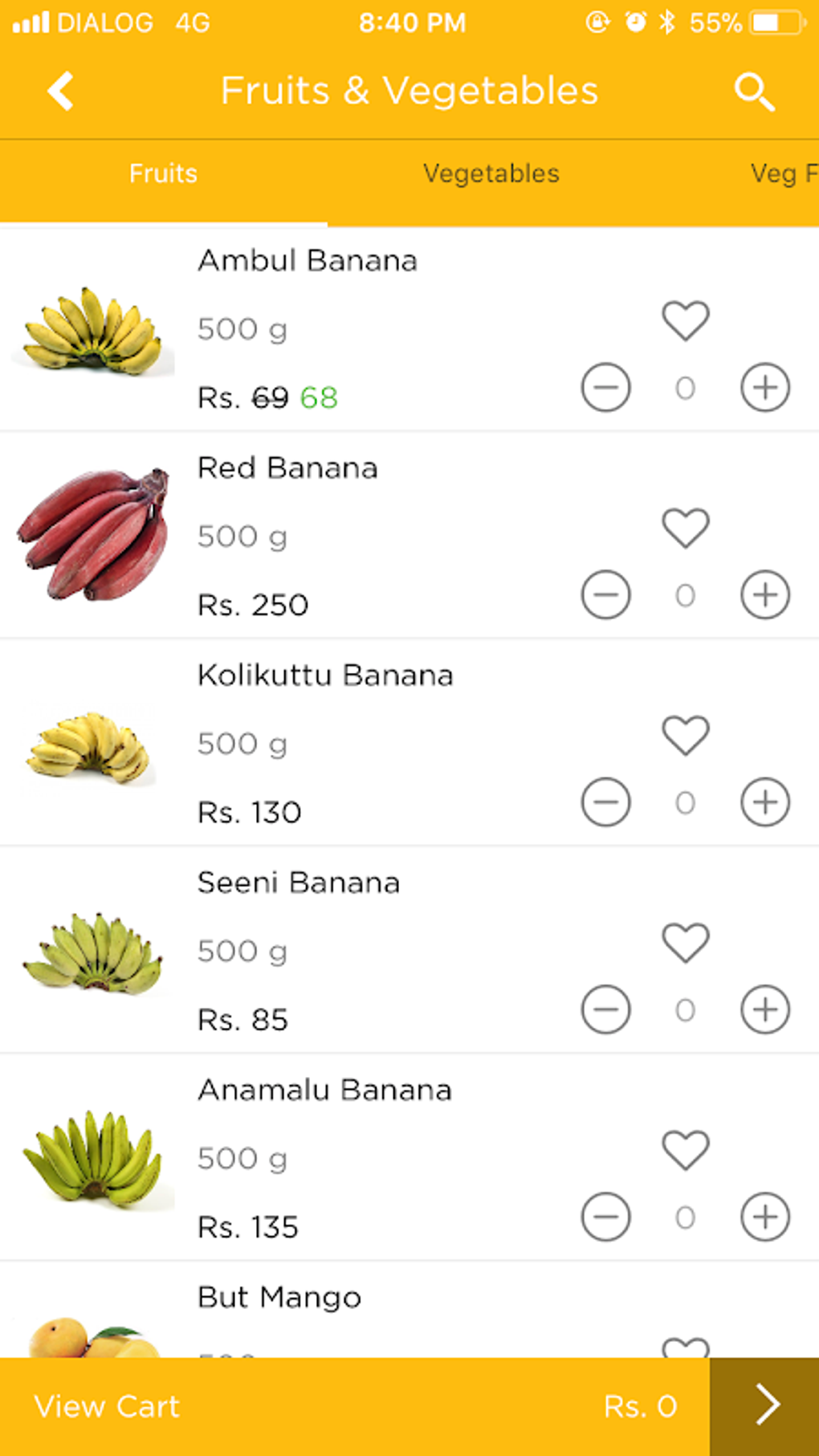The width and height of the screenshot is (819, 1456).
Task: Add one Seeni Banana pack
Action: coord(764,1009)
